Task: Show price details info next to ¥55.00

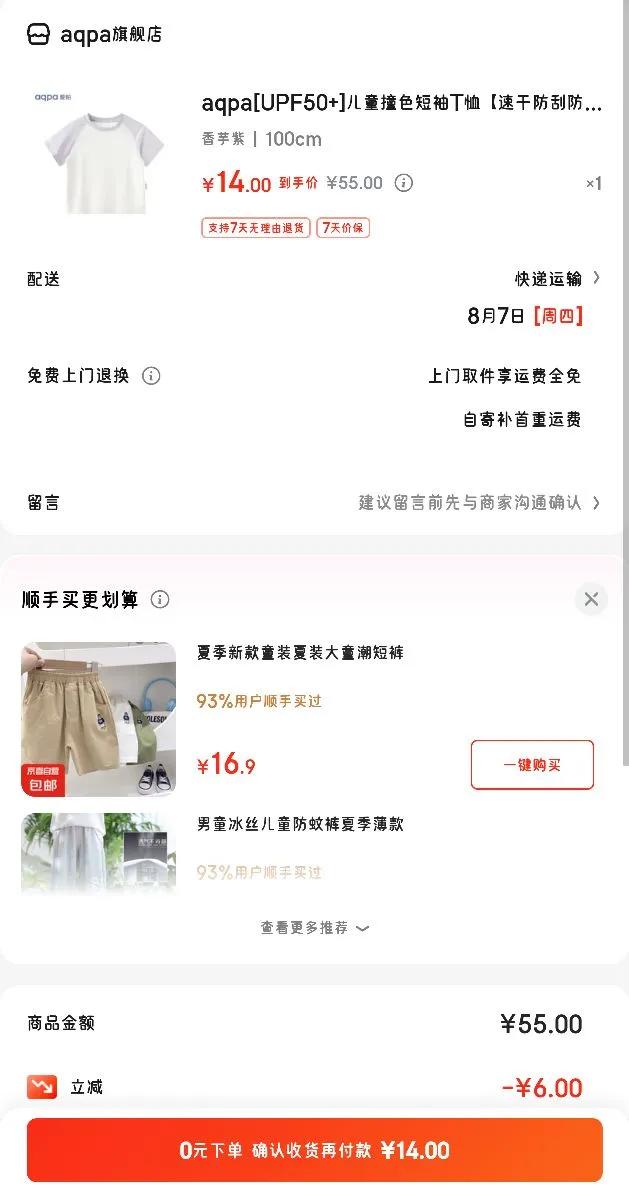Action: click(404, 183)
